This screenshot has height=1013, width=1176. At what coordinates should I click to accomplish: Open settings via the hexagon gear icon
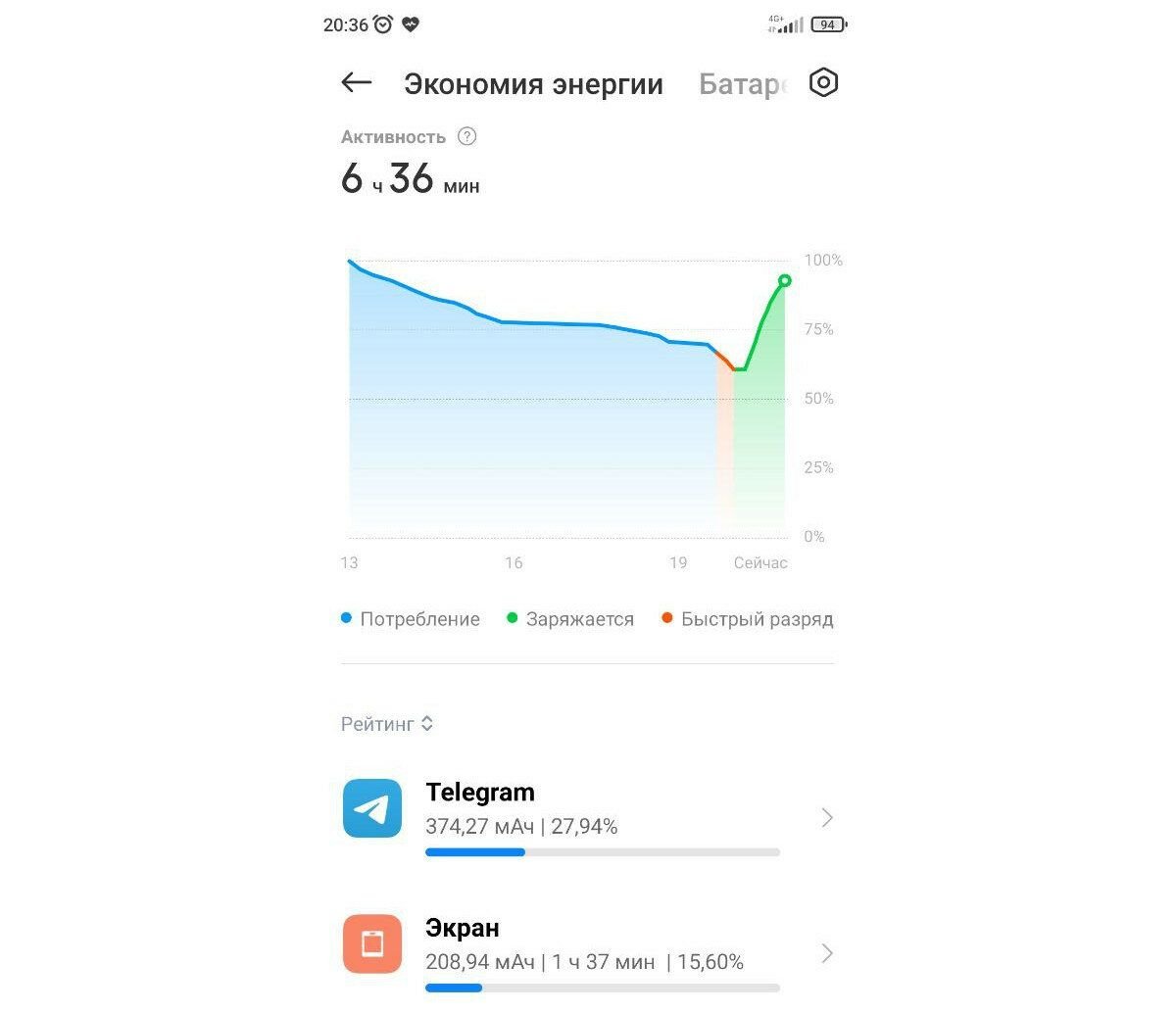(823, 83)
